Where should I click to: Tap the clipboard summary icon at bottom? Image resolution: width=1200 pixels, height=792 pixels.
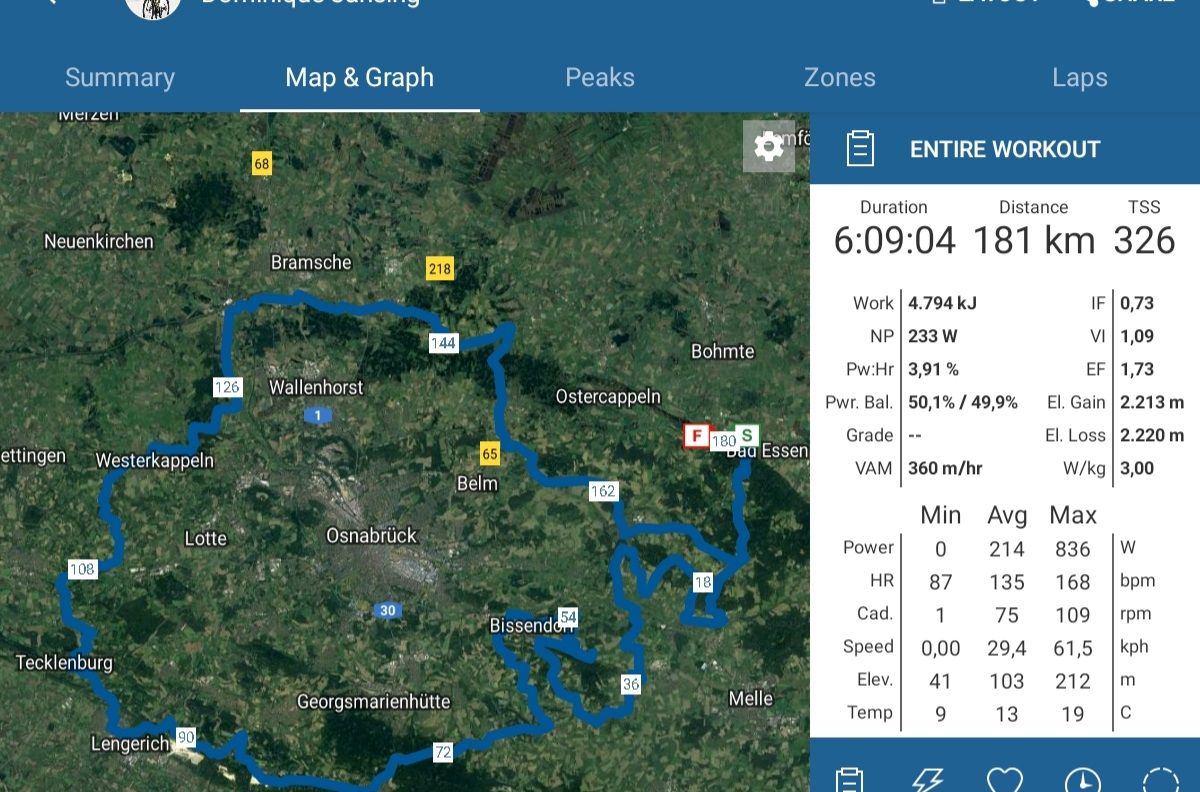[x=849, y=779]
